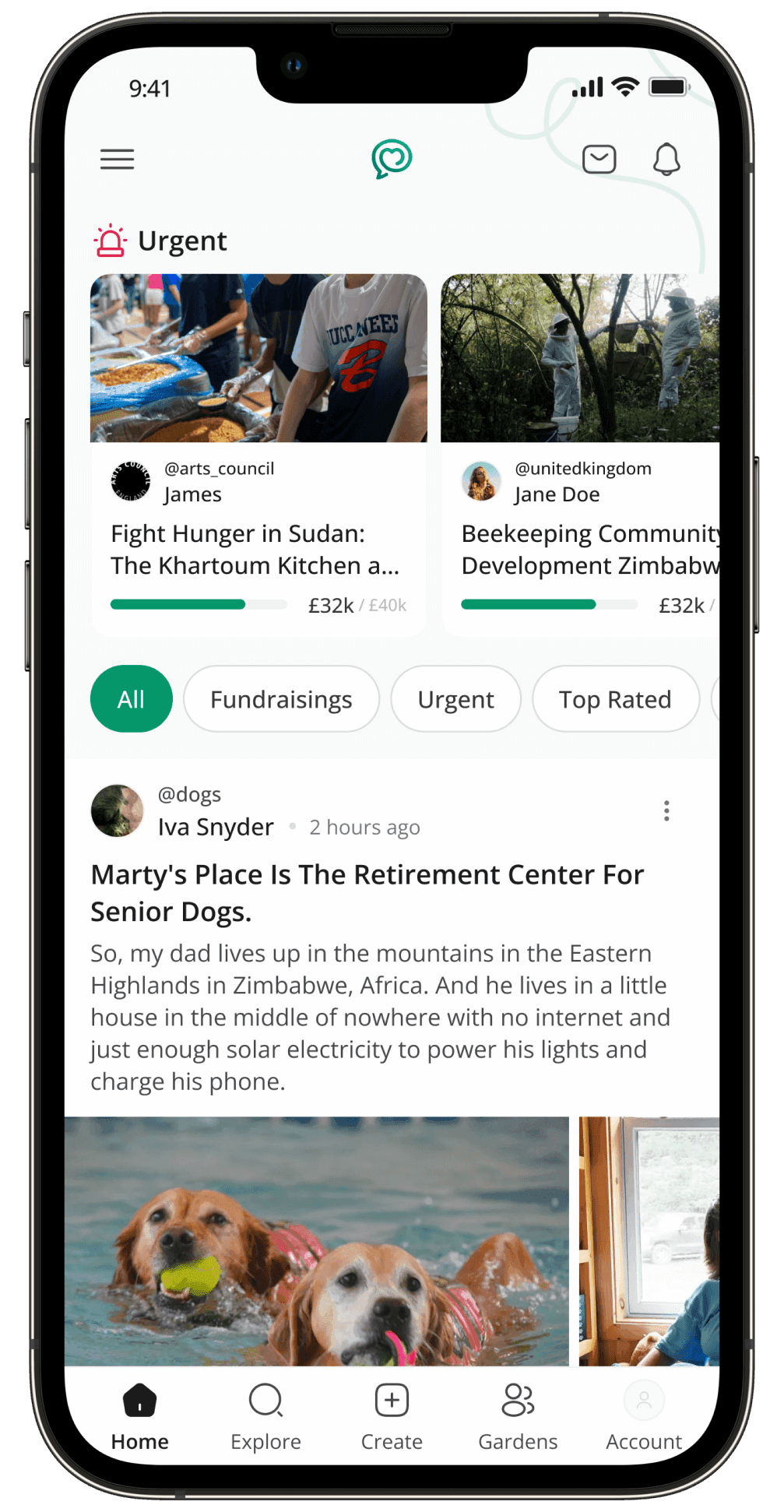Show Top Rated posts
The height and width of the screenshot is (1512, 784).
pyautogui.click(x=614, y=699)
